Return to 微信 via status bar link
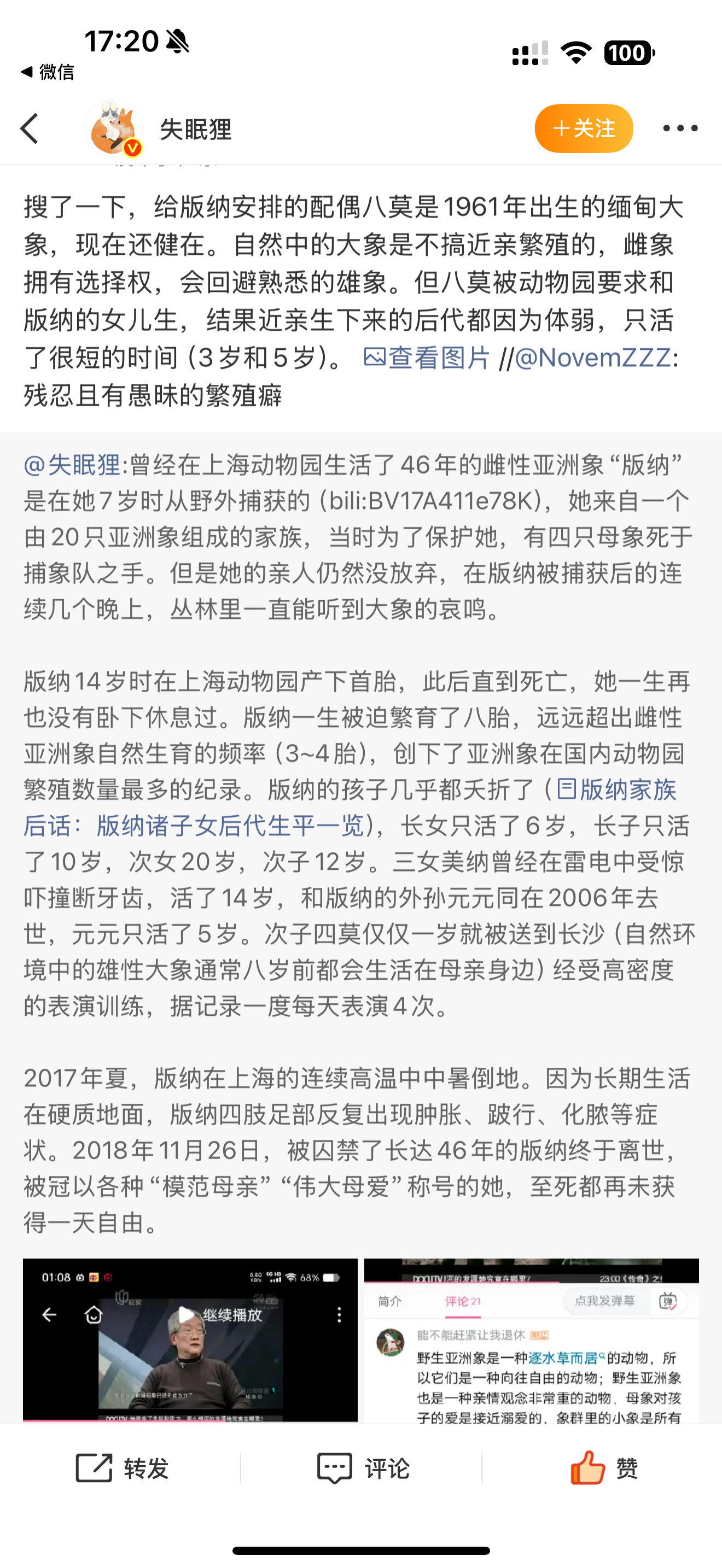The height and width of the screenshot is (1568, 722). (x=48, y=72)
